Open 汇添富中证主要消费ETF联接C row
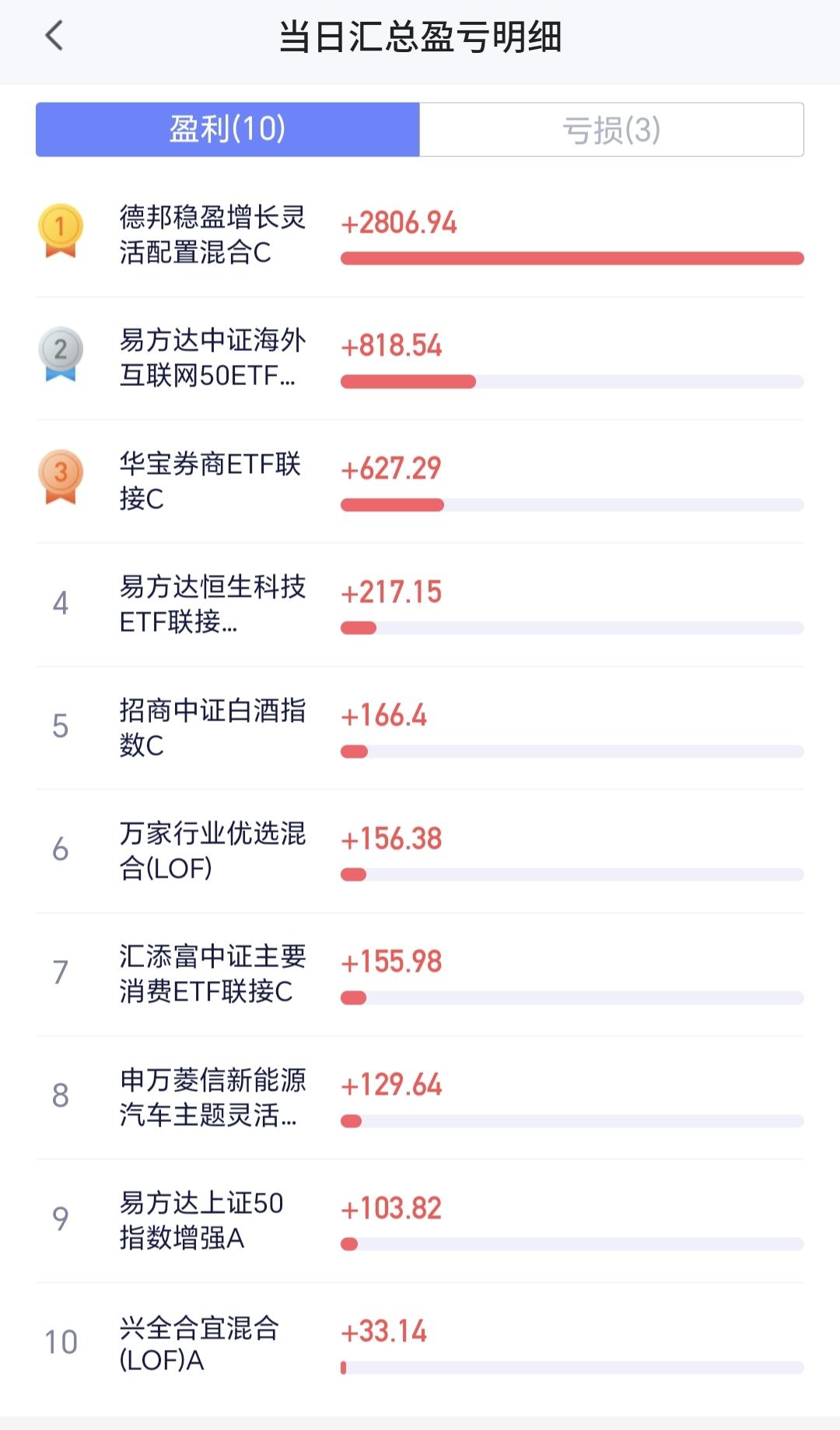The height and width of the screenshot is (1430, 840). [x=420, y=974]
